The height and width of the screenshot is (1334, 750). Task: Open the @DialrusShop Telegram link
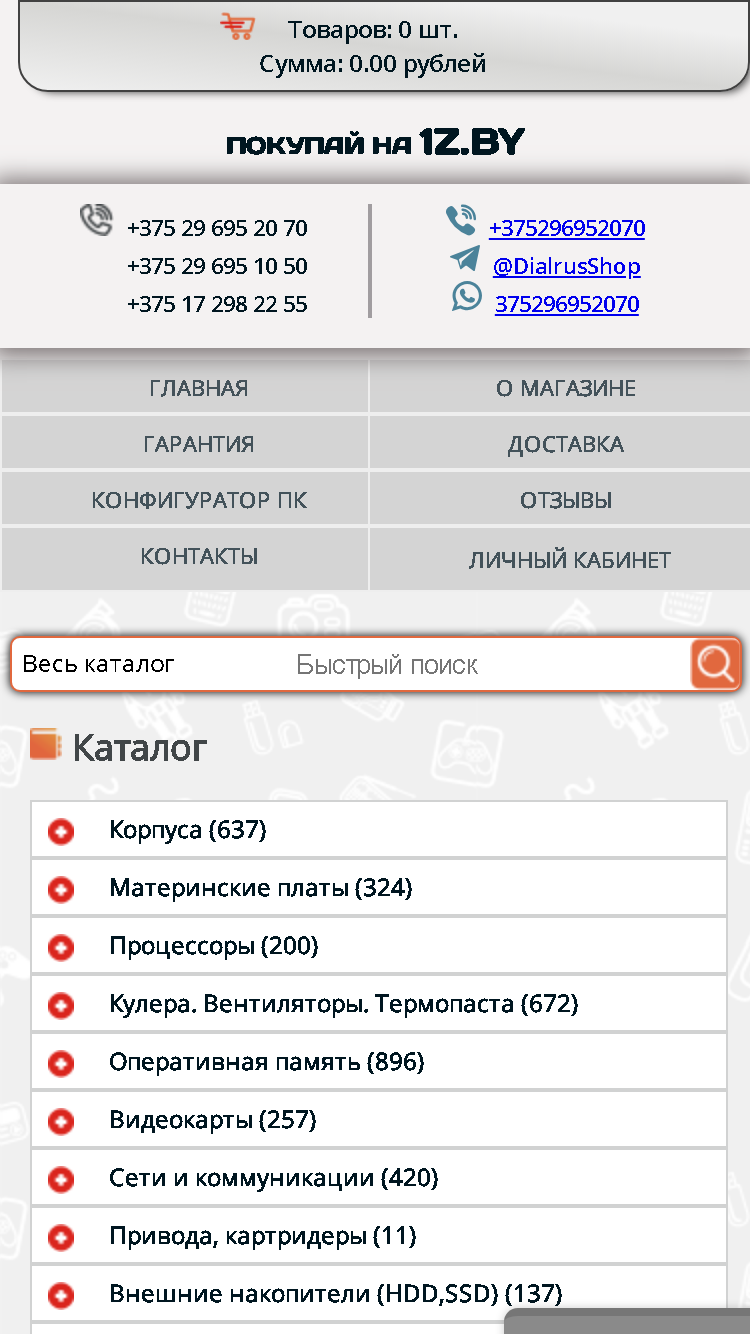(x=567, y=266)
